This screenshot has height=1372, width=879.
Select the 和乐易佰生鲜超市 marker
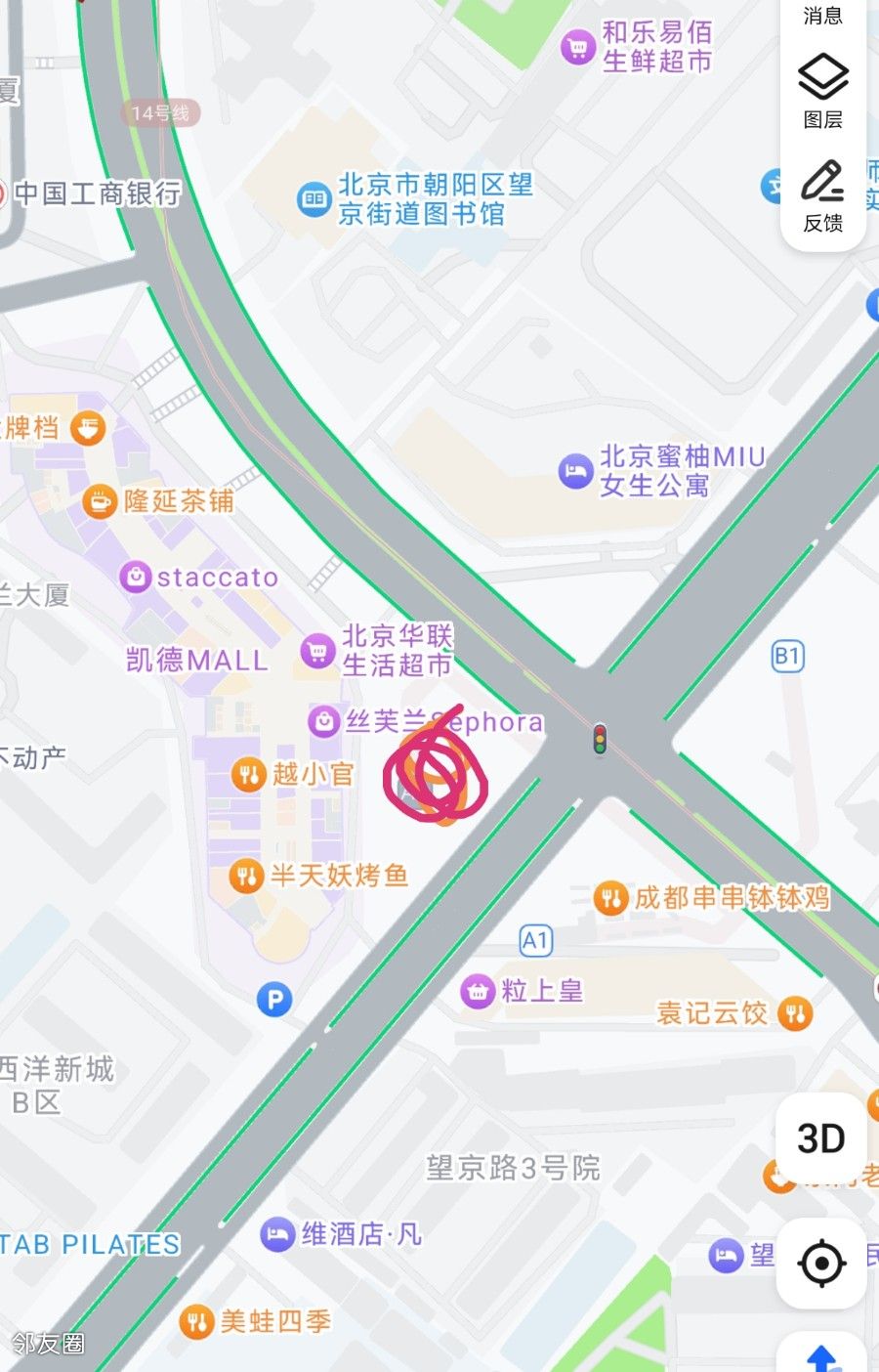(x=578, y=47)
